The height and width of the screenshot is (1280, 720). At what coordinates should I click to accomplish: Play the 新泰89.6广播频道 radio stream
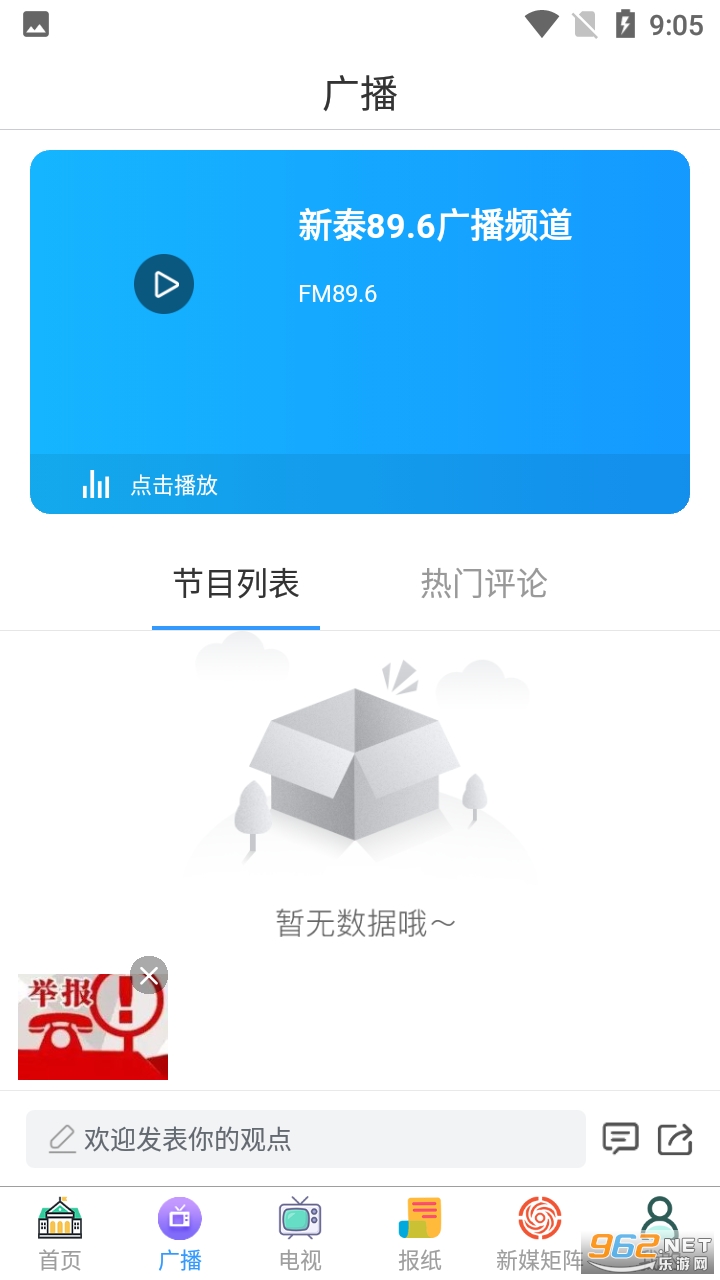click(164, 285)
